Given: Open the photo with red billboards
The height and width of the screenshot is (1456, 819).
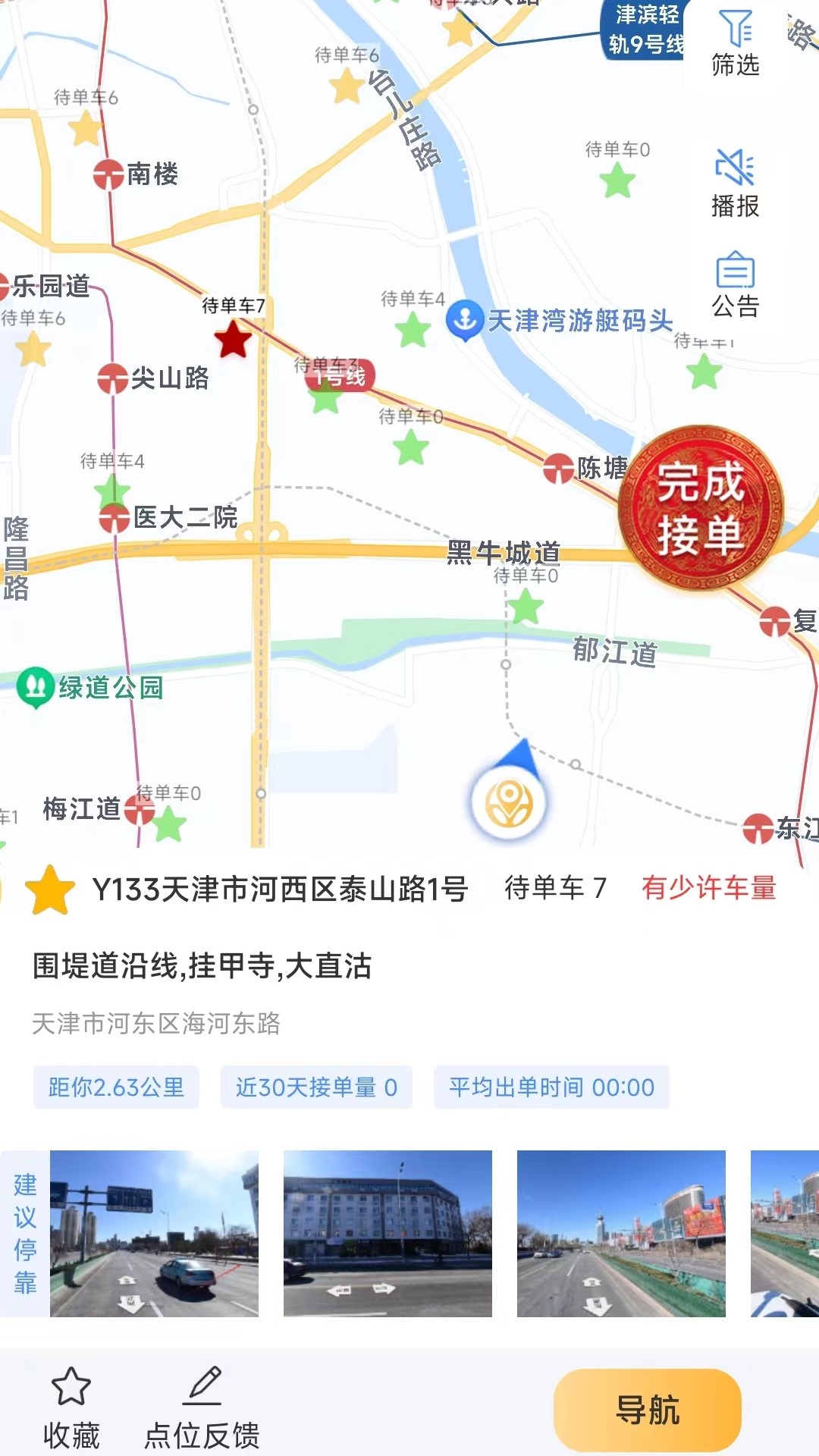Looking at the screenshot, I should 621,1234.
